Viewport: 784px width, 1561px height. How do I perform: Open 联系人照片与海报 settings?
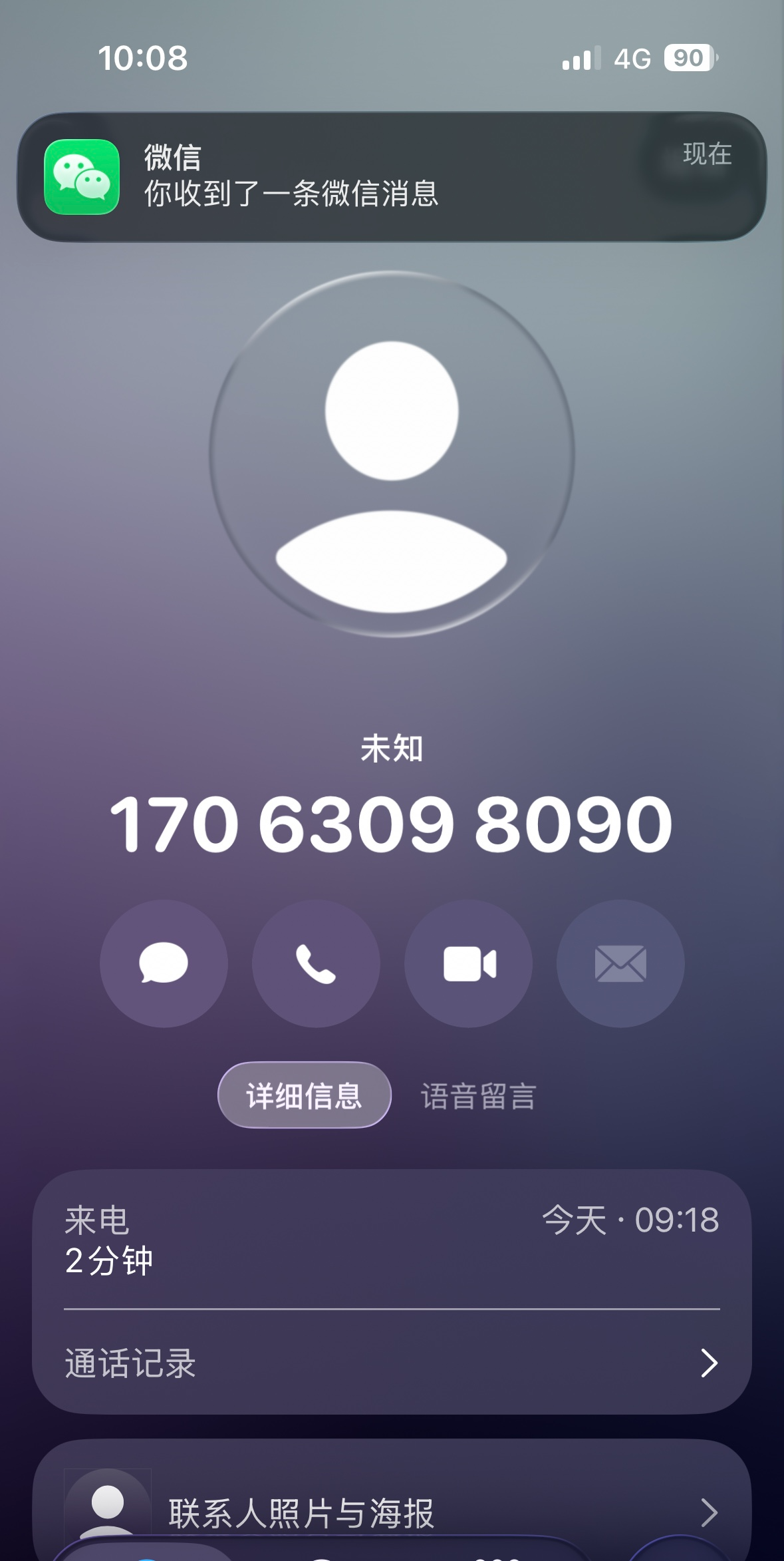coord(392,1512)
